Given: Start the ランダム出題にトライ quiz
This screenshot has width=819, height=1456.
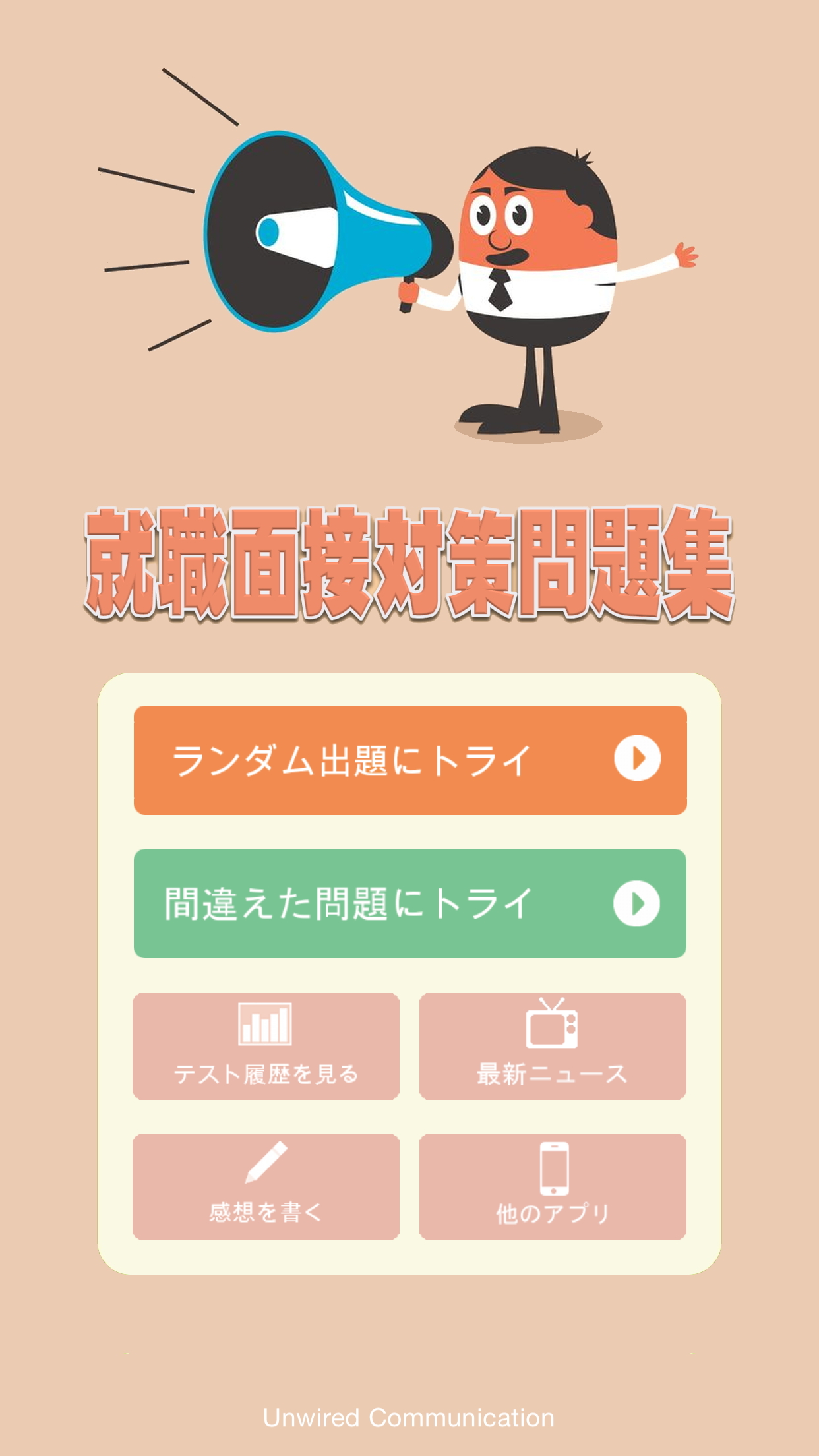Looking at the screenshot, I should tap(410, 760).
